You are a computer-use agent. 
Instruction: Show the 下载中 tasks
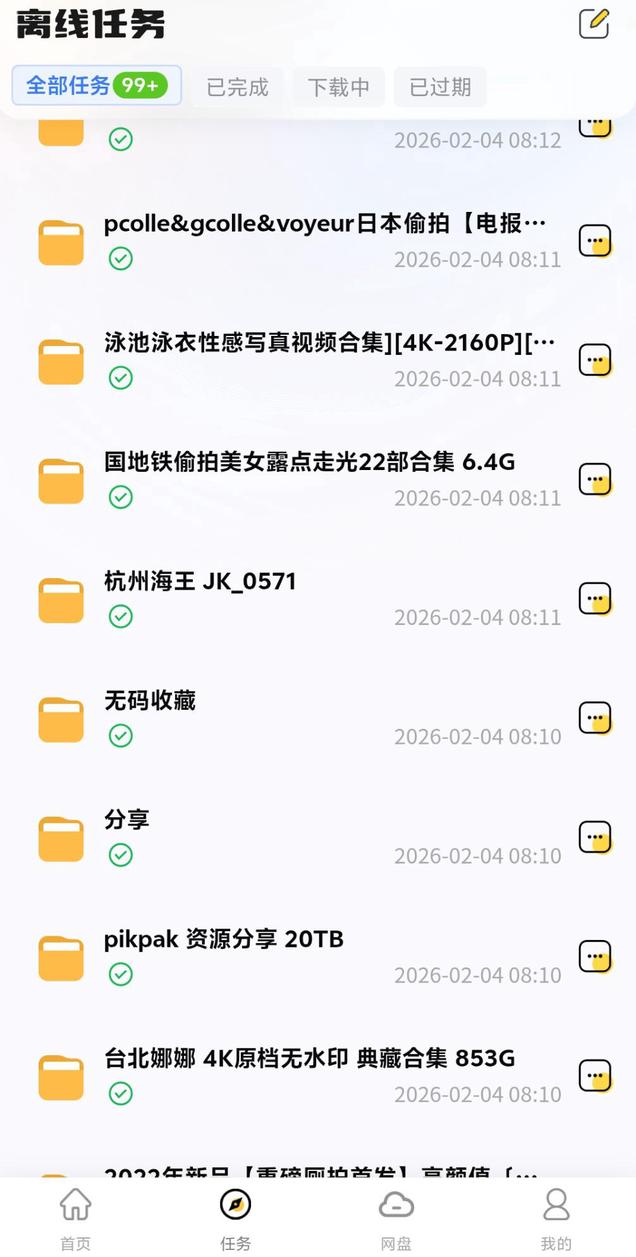point(338,87)
